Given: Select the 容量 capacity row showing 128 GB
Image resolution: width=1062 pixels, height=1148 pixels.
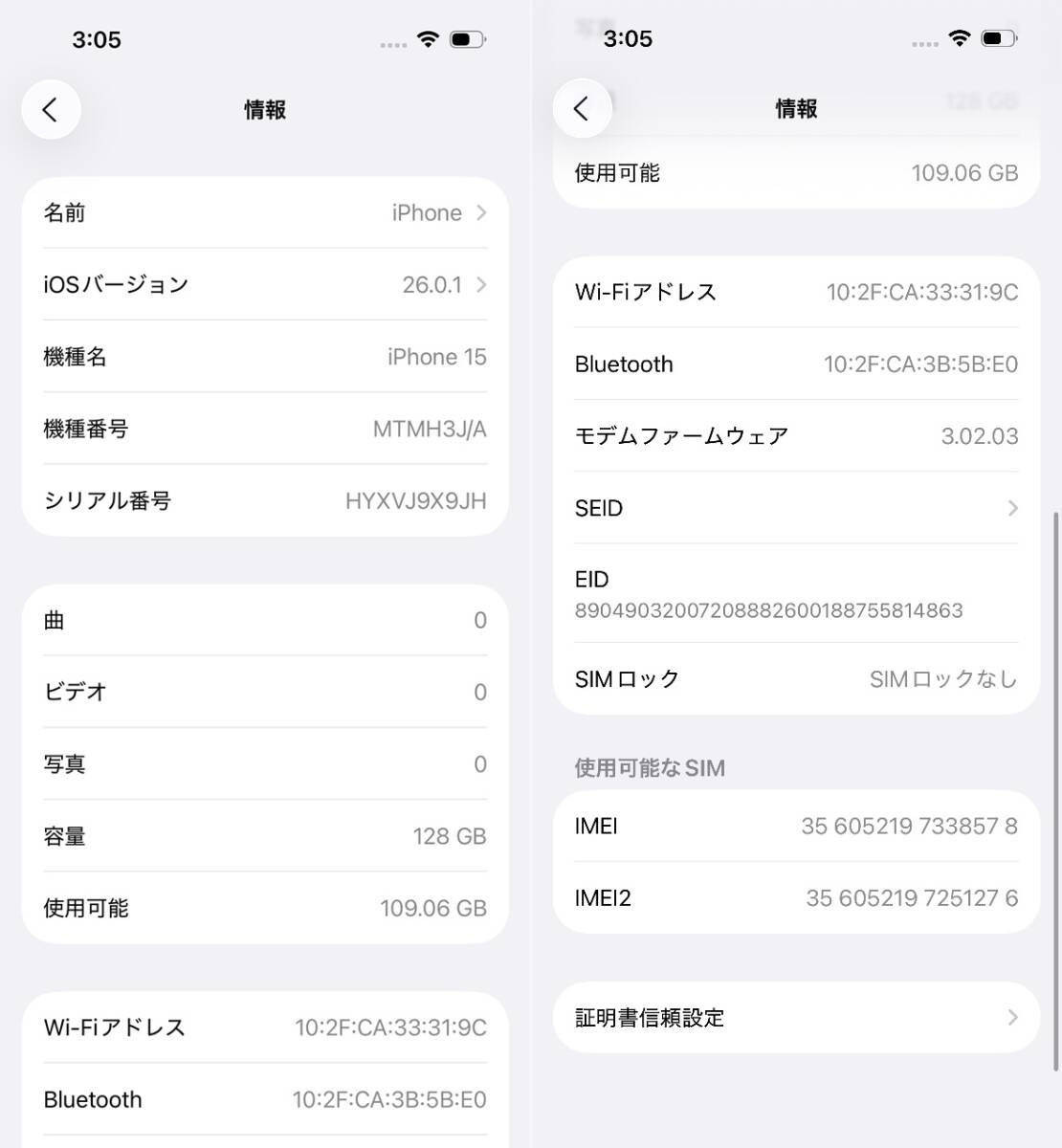Looking at the screenshot, I should (264, 836).
